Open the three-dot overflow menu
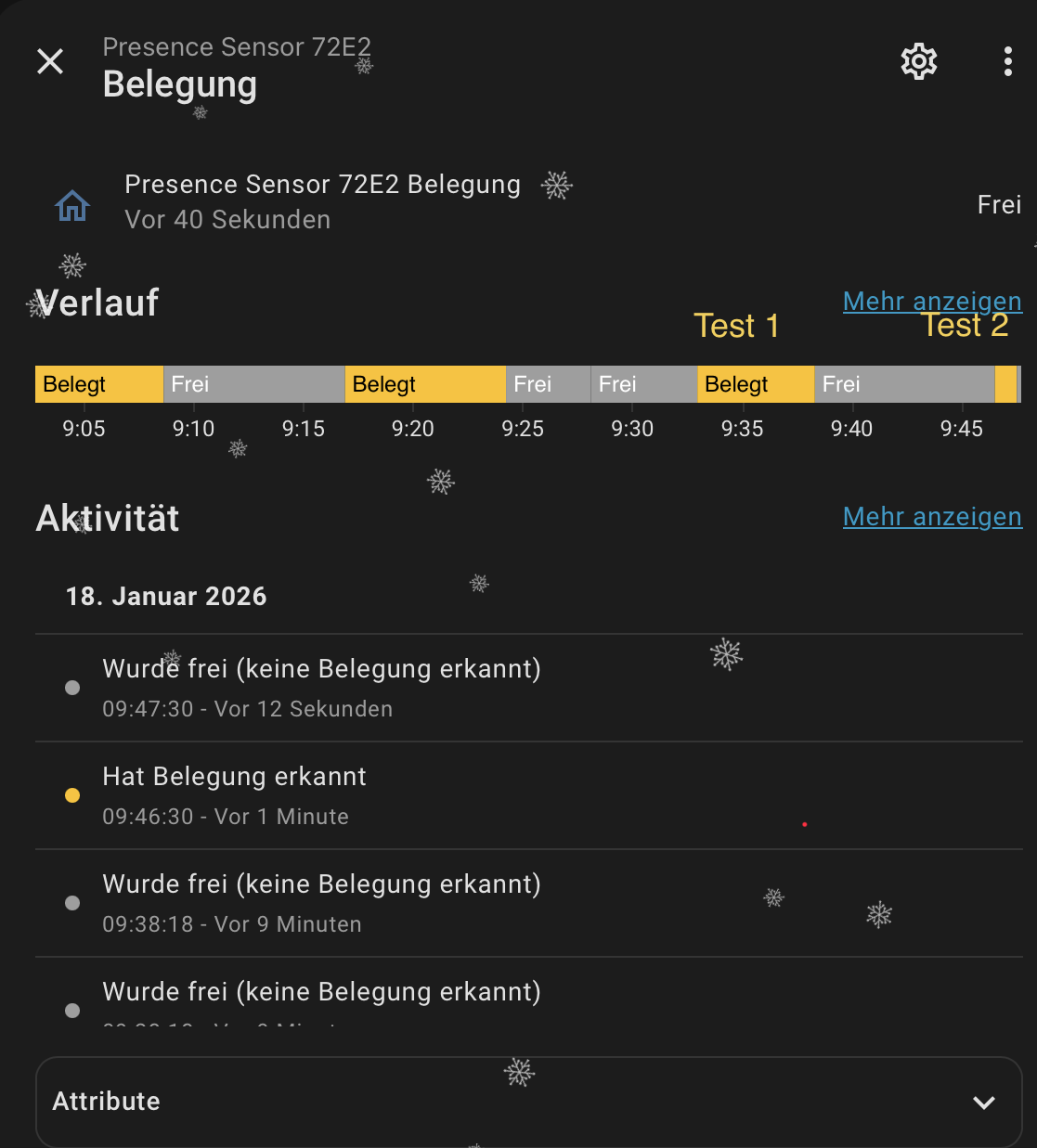The width and height of the screenshot is (1037, 1148). (x=1007, y=61)
